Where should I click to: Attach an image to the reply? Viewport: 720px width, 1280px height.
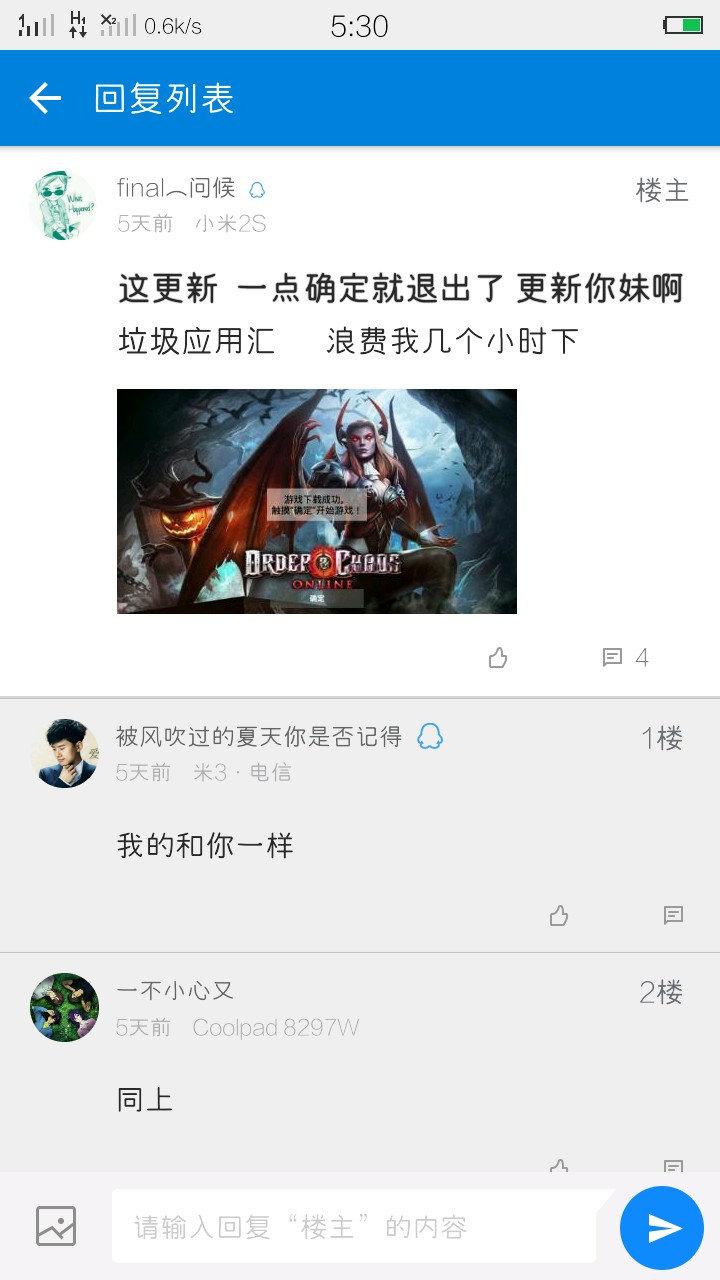tap(56, 1226)
